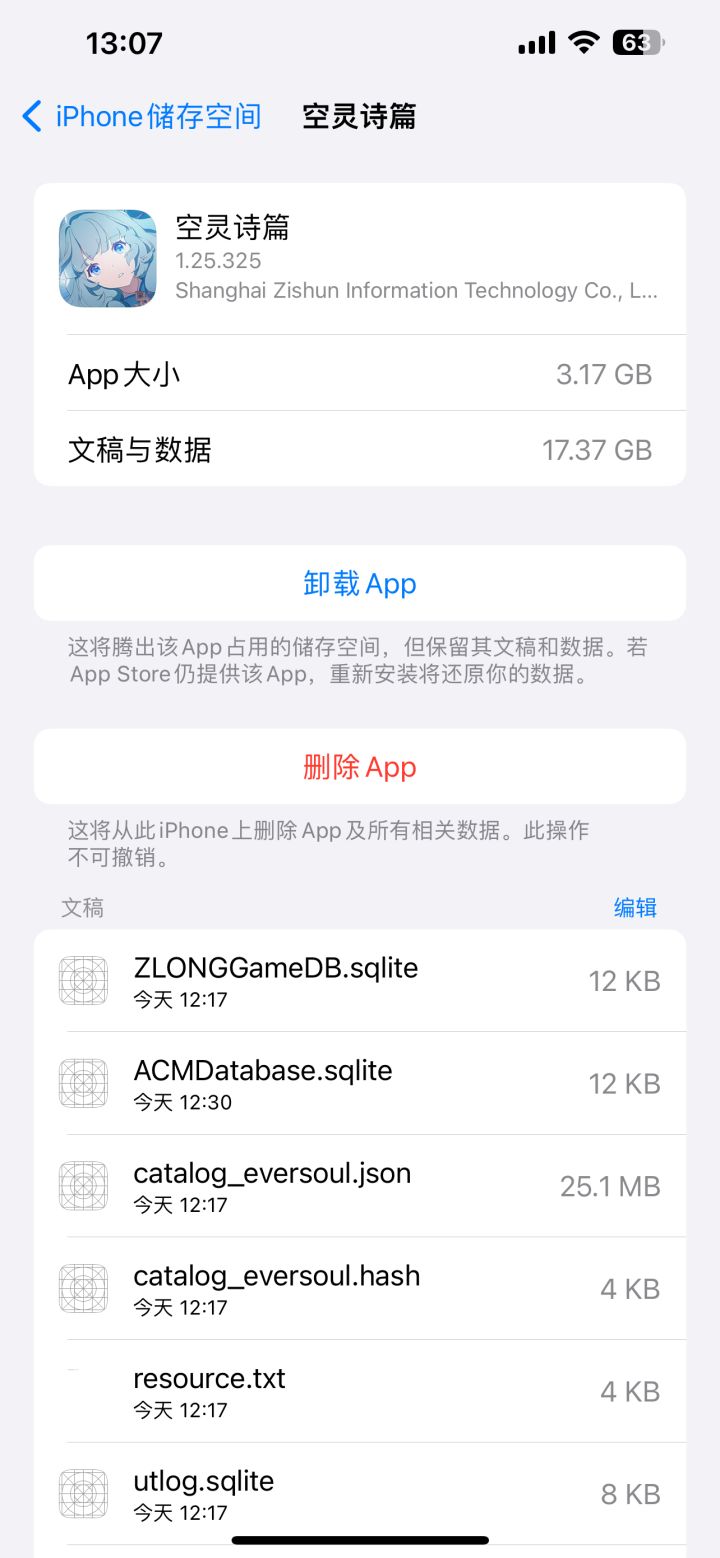
Task: Select the catalog_eversoul.json row
Action: click(x=360, y=1186)
